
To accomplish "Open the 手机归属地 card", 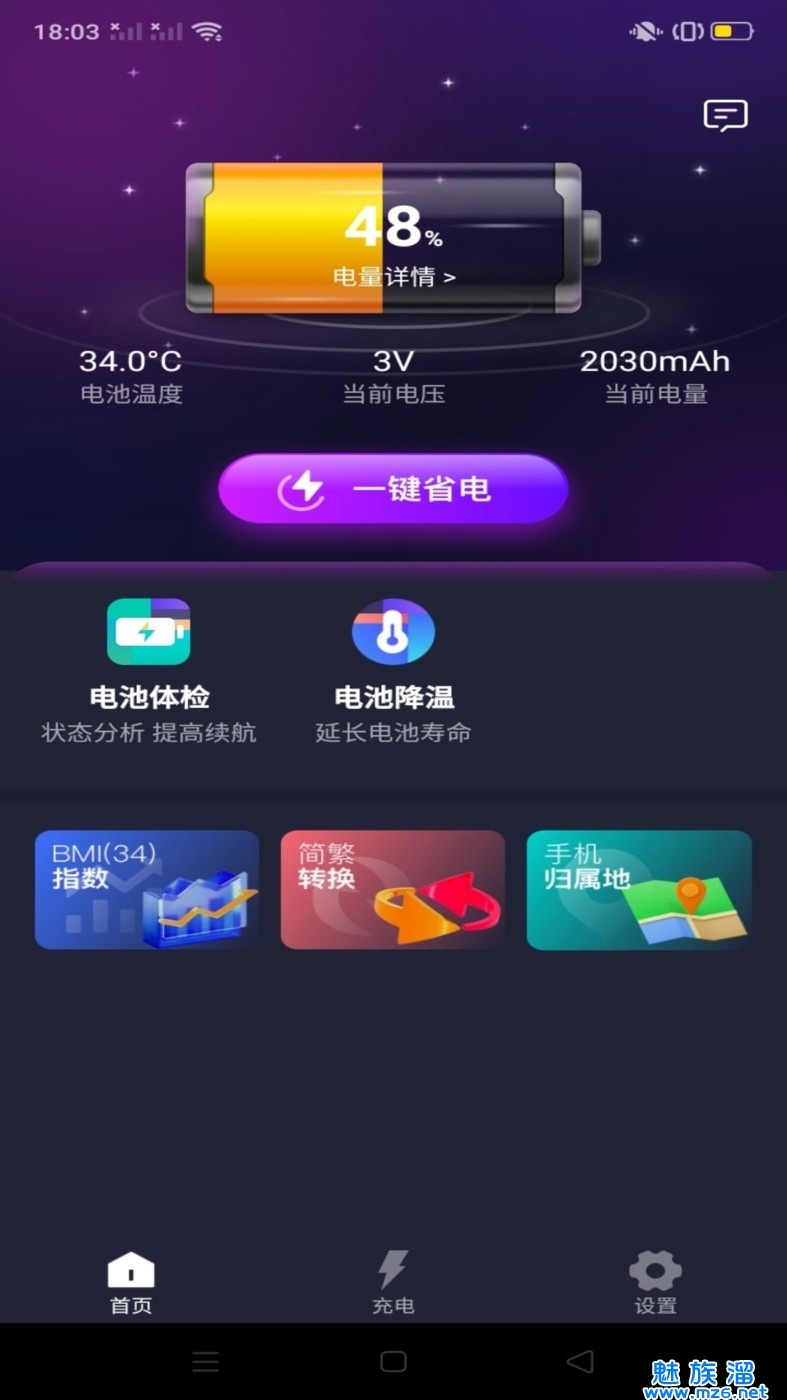I will [x=639, y=889].
